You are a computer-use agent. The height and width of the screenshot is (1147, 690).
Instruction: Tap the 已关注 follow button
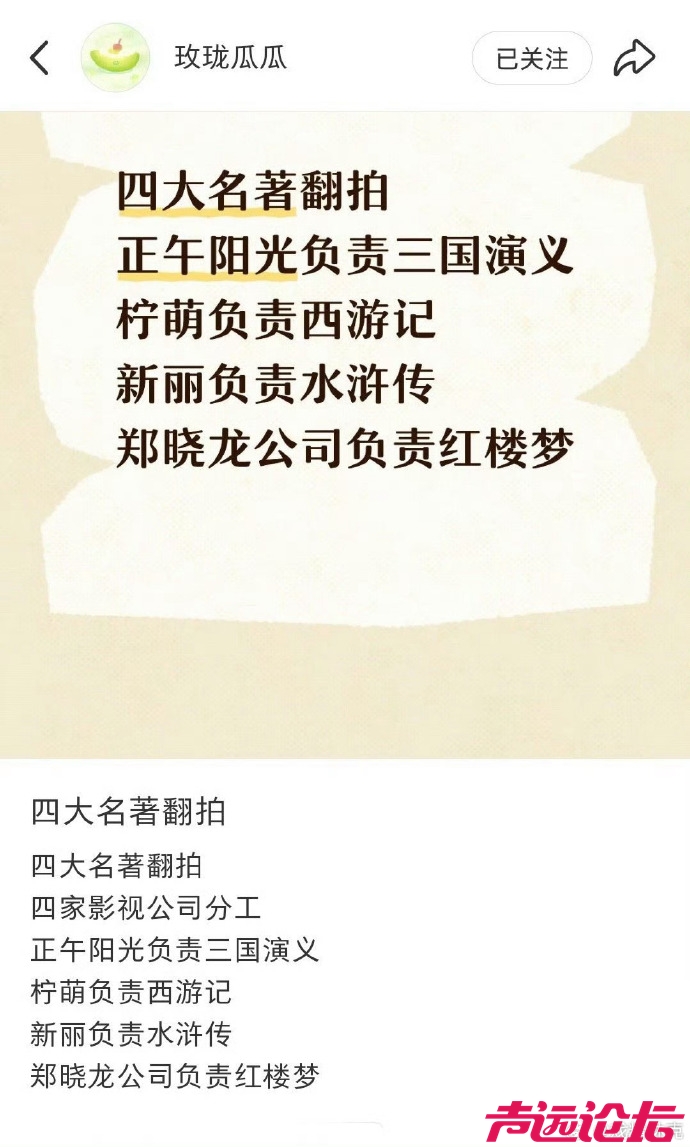tap(532, 58)
